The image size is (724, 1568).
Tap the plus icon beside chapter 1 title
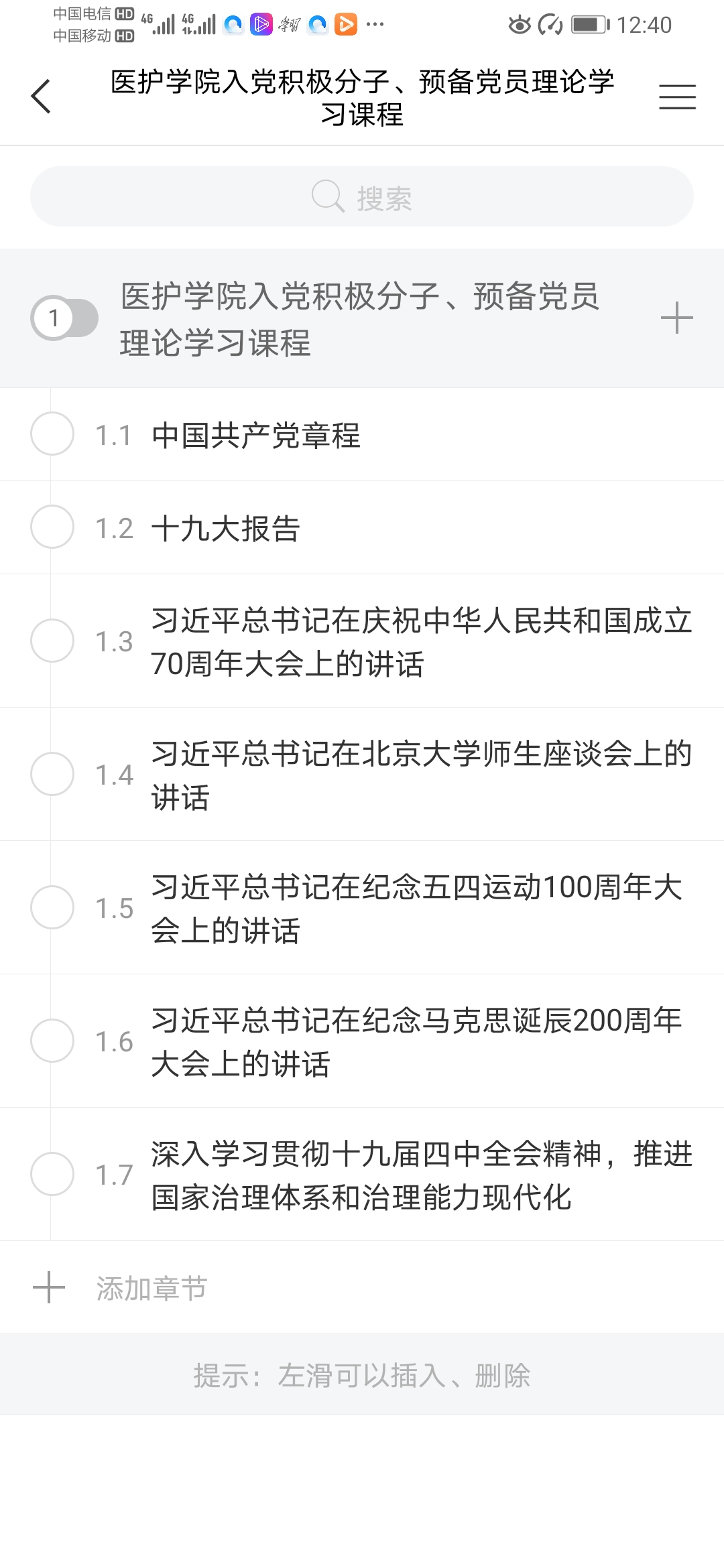point(676,318)
